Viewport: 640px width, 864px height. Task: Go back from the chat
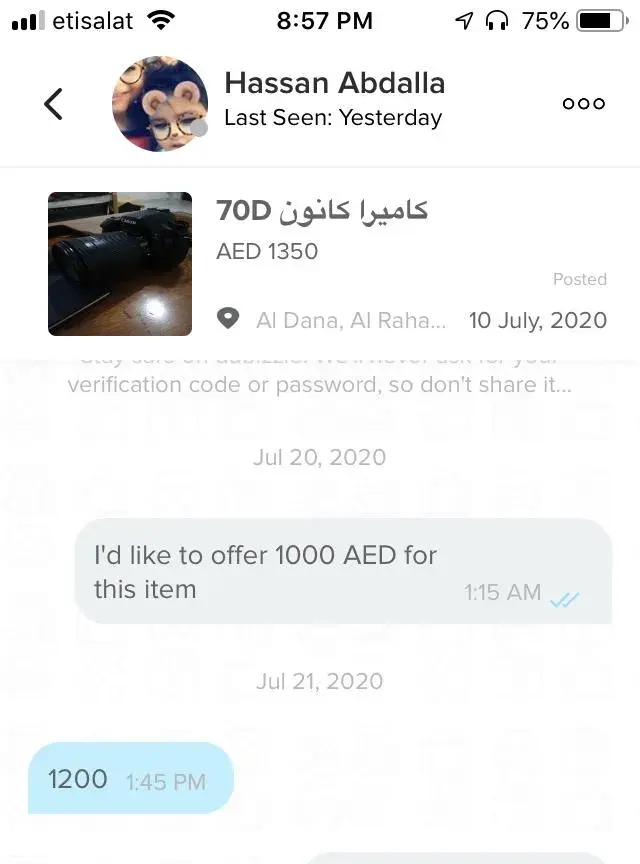pyautogui.click(x=54, y=103)
